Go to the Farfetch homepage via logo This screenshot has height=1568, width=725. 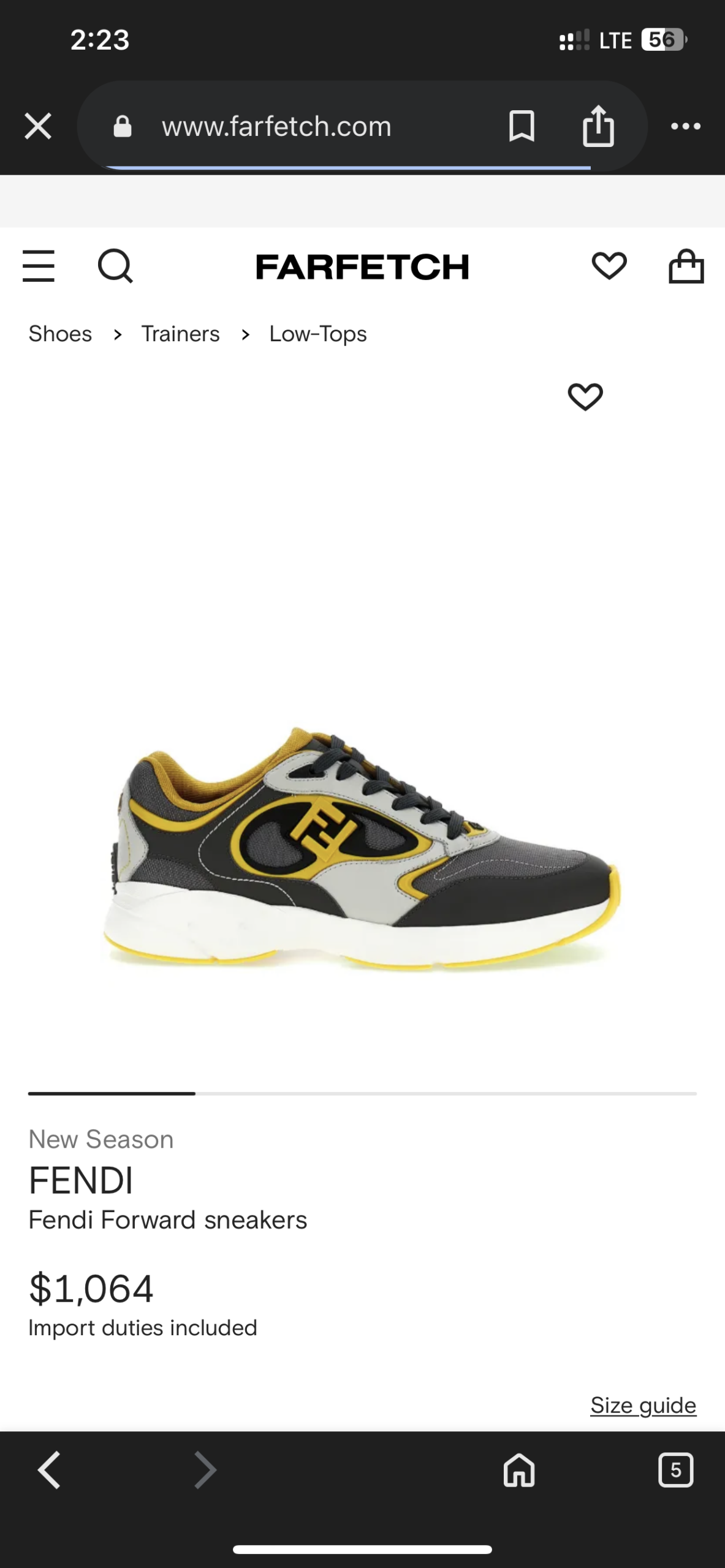pos(362,267)
